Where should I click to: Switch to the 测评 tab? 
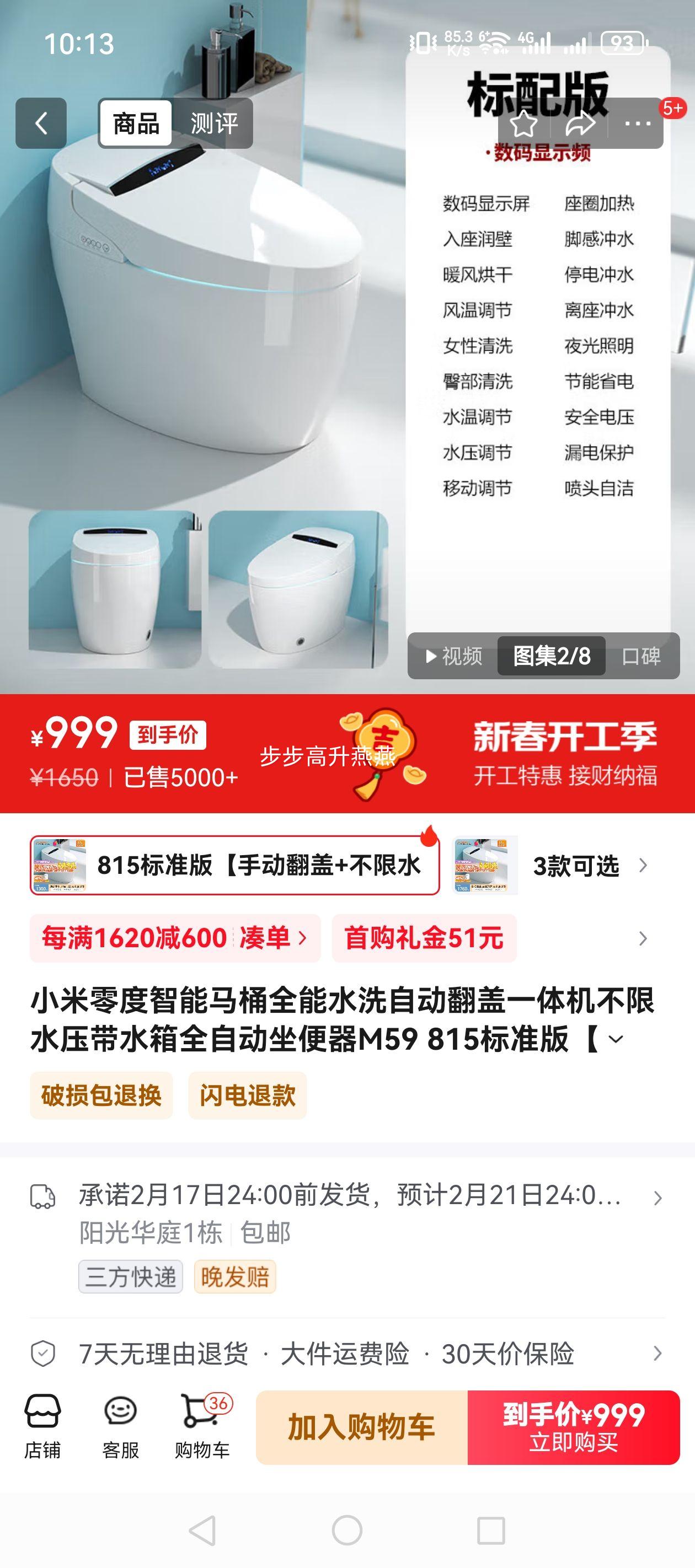coord(216,122)
